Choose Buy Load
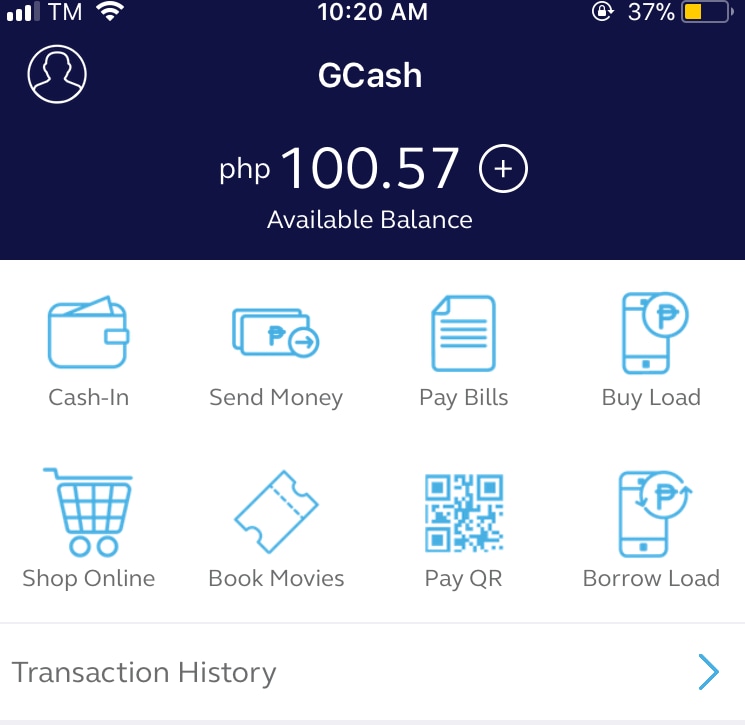Image resolution: width=745 pixels, height=725 pixels. click(x=651, y=352)
